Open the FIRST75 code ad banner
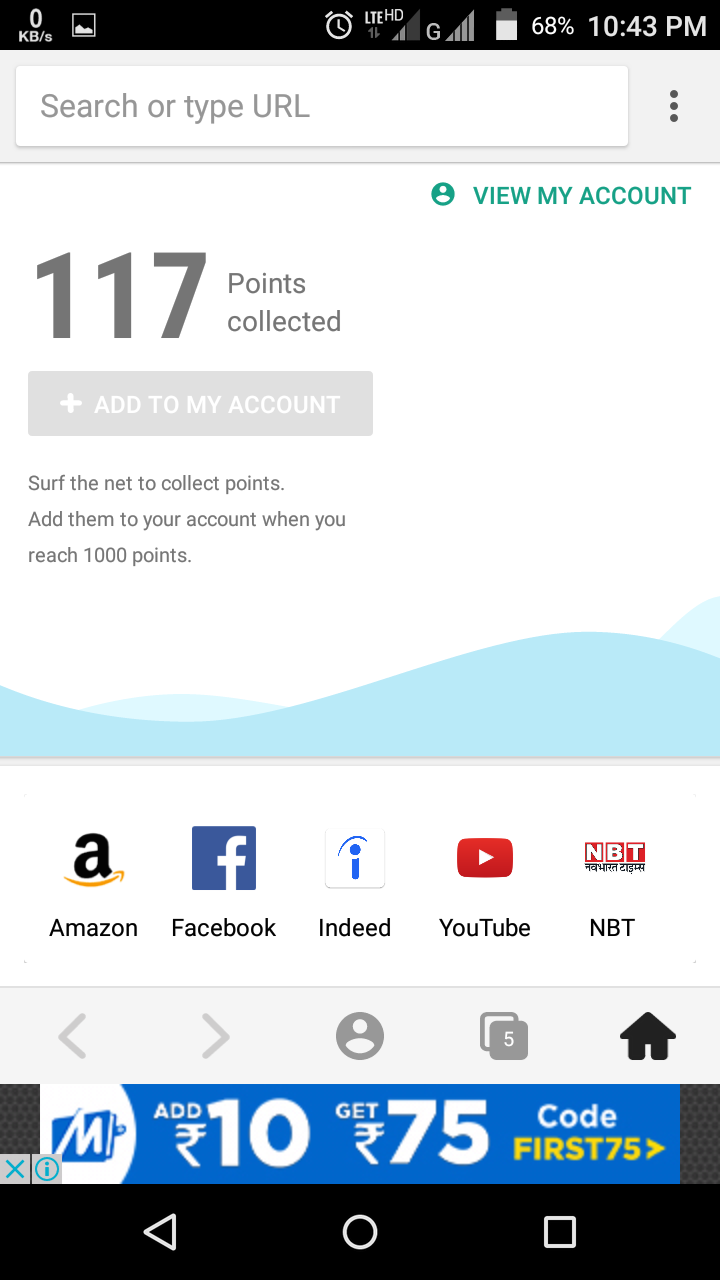 point(360,1134)
